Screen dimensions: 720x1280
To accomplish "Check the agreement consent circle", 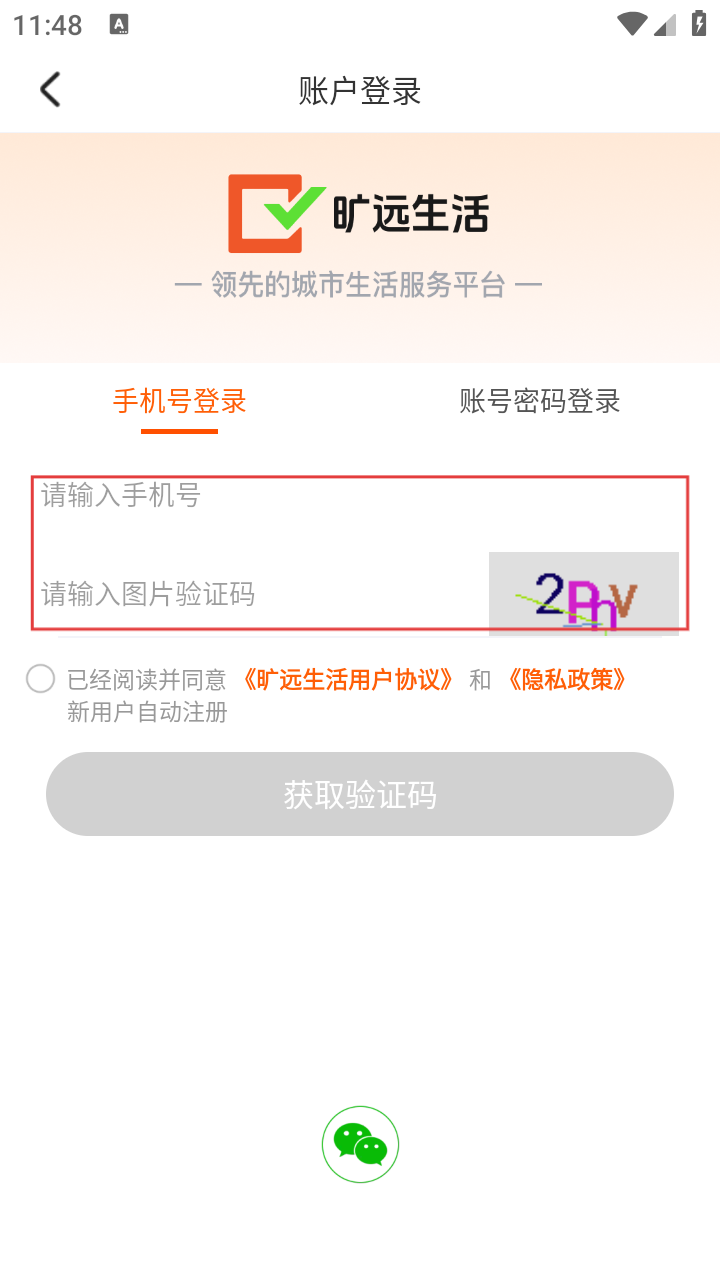I will (x=40, y=680).
